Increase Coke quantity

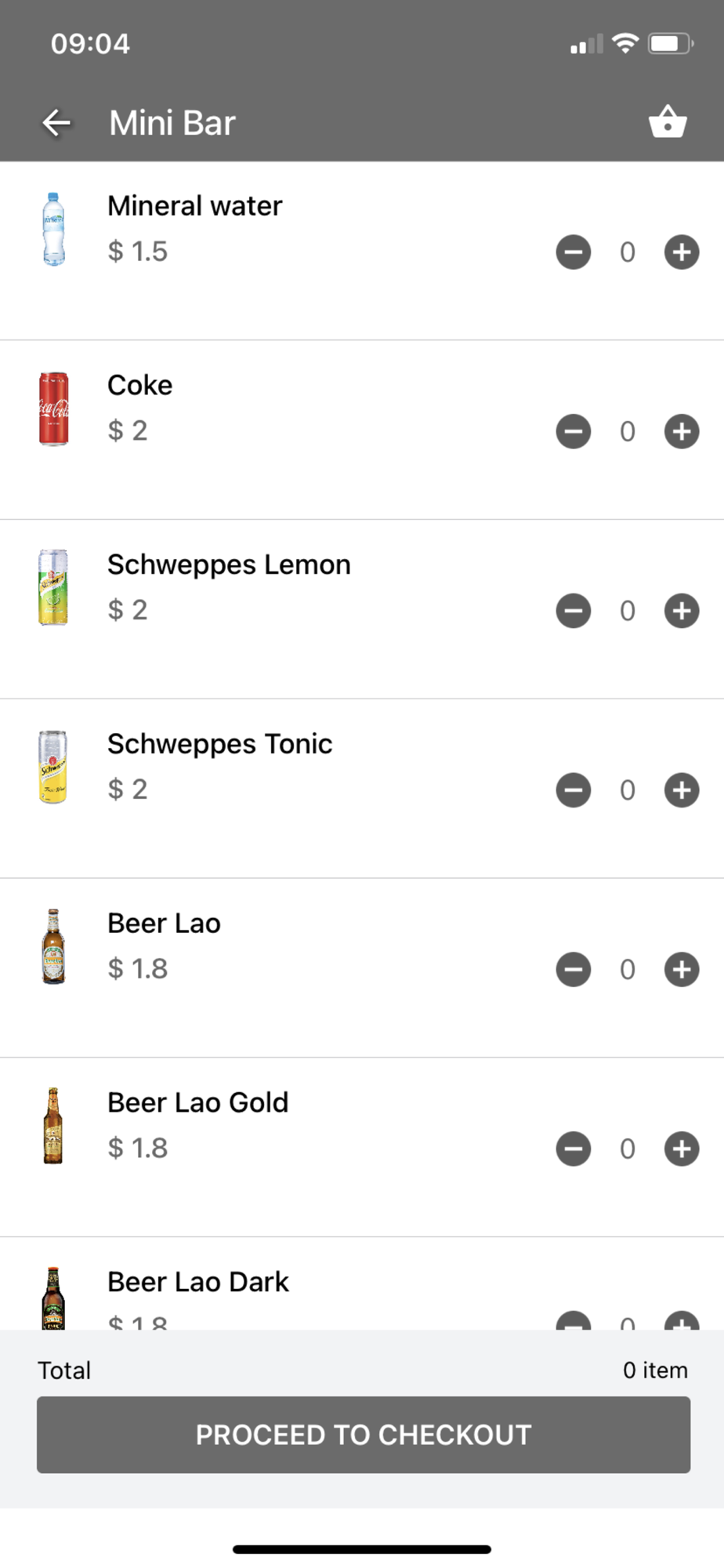coord(682,431)
